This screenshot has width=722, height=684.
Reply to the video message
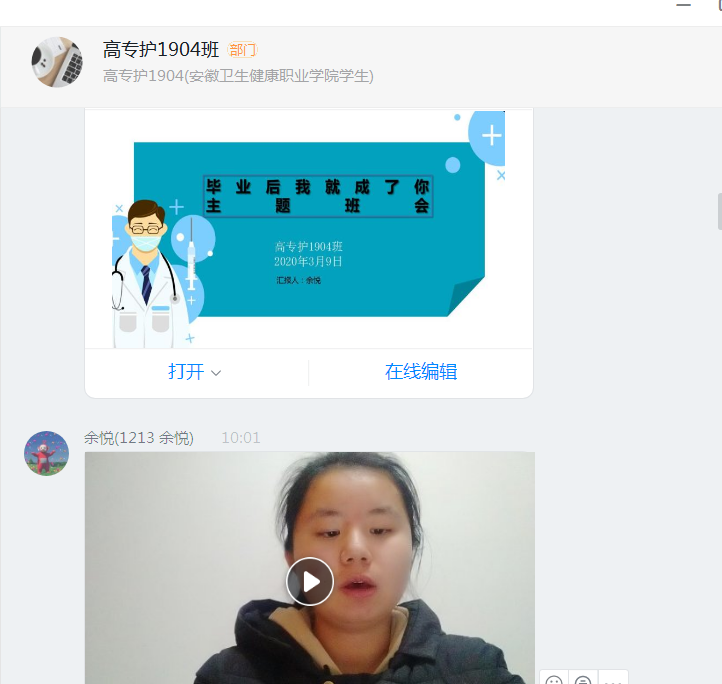pos(584,680)
